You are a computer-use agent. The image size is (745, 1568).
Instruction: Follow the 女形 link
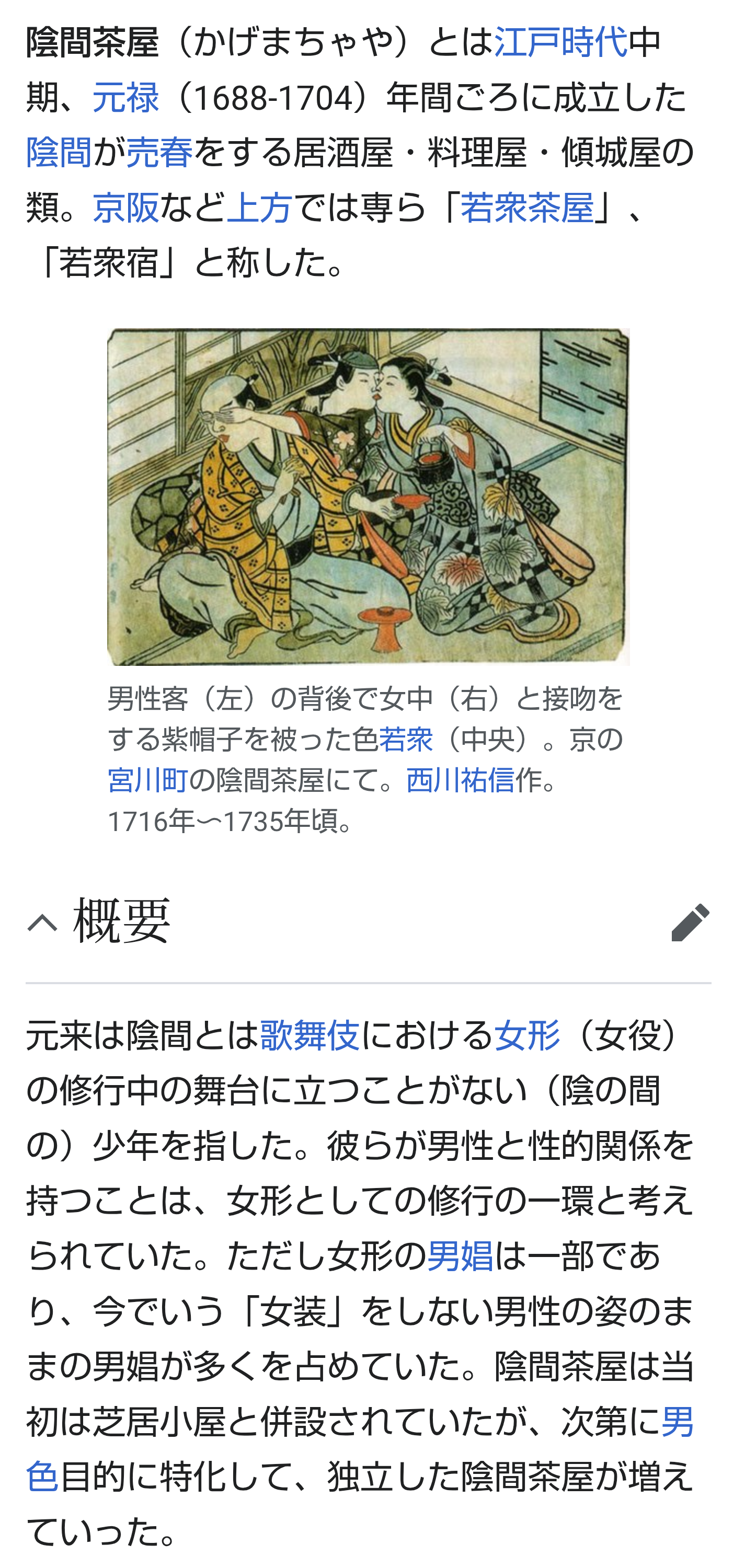pyautogui.click(x=527, y=1036)
